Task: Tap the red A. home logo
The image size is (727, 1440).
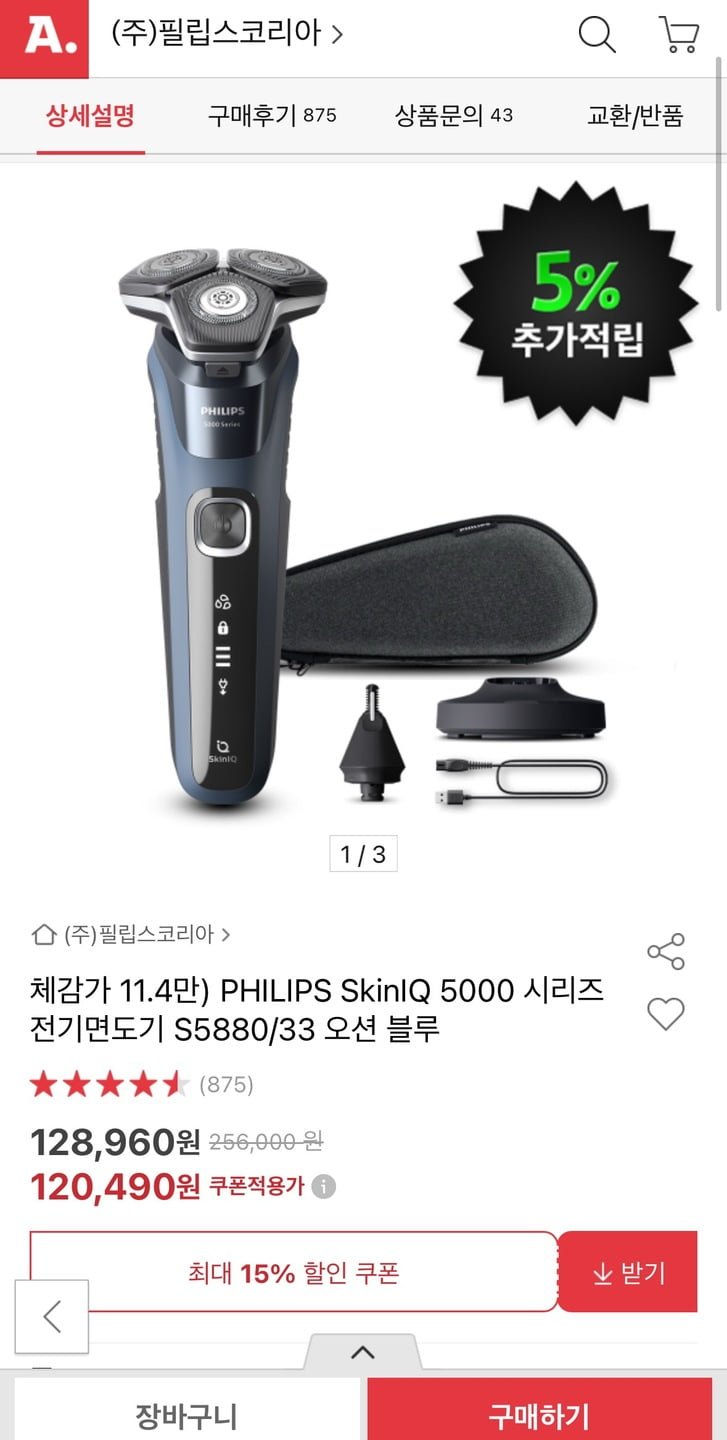Action: click(x=44, y=38)
